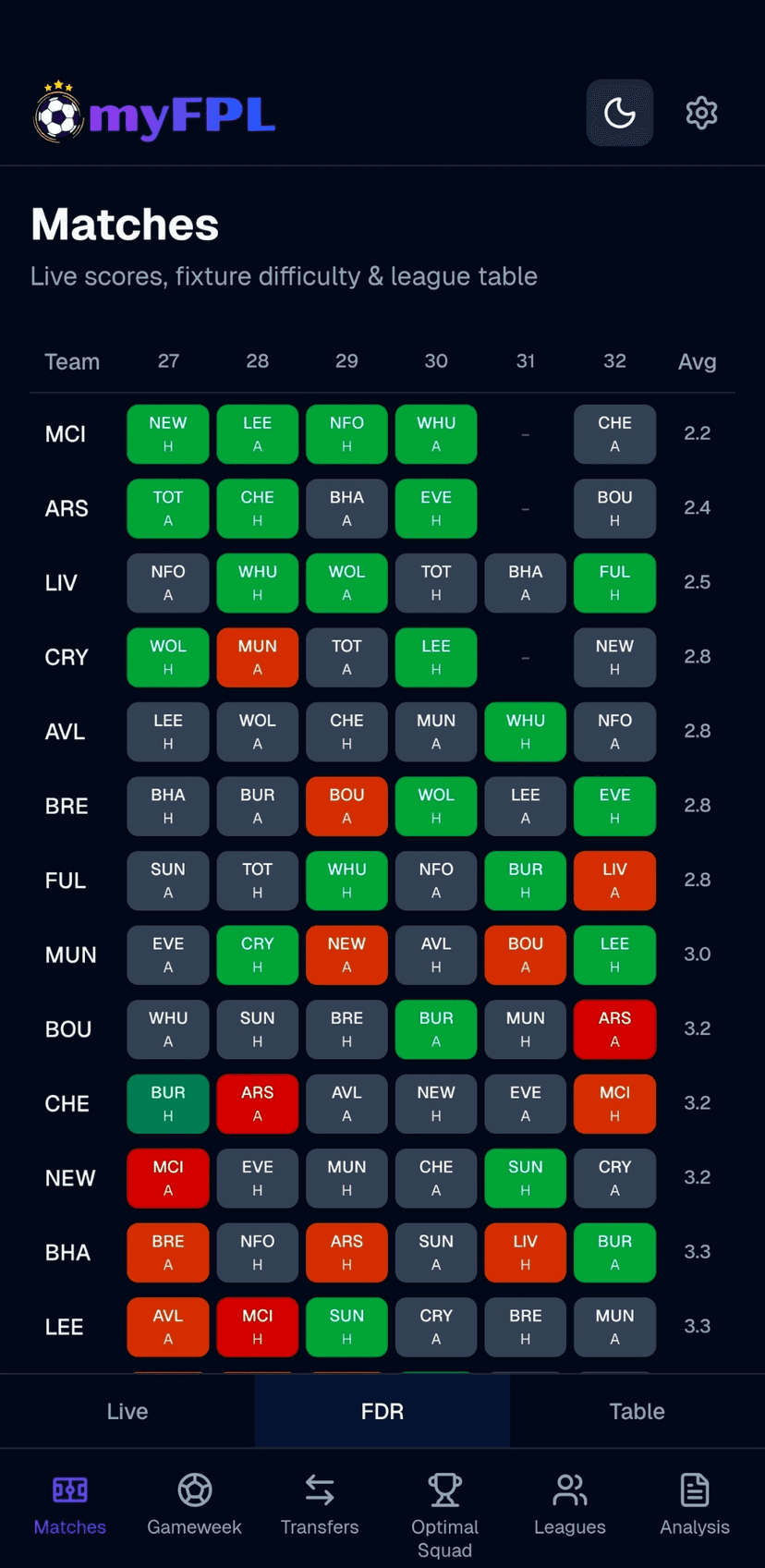Toggle the dark mode moon icon
This screenshot has height=1568, width=765.
pos(619,114)
